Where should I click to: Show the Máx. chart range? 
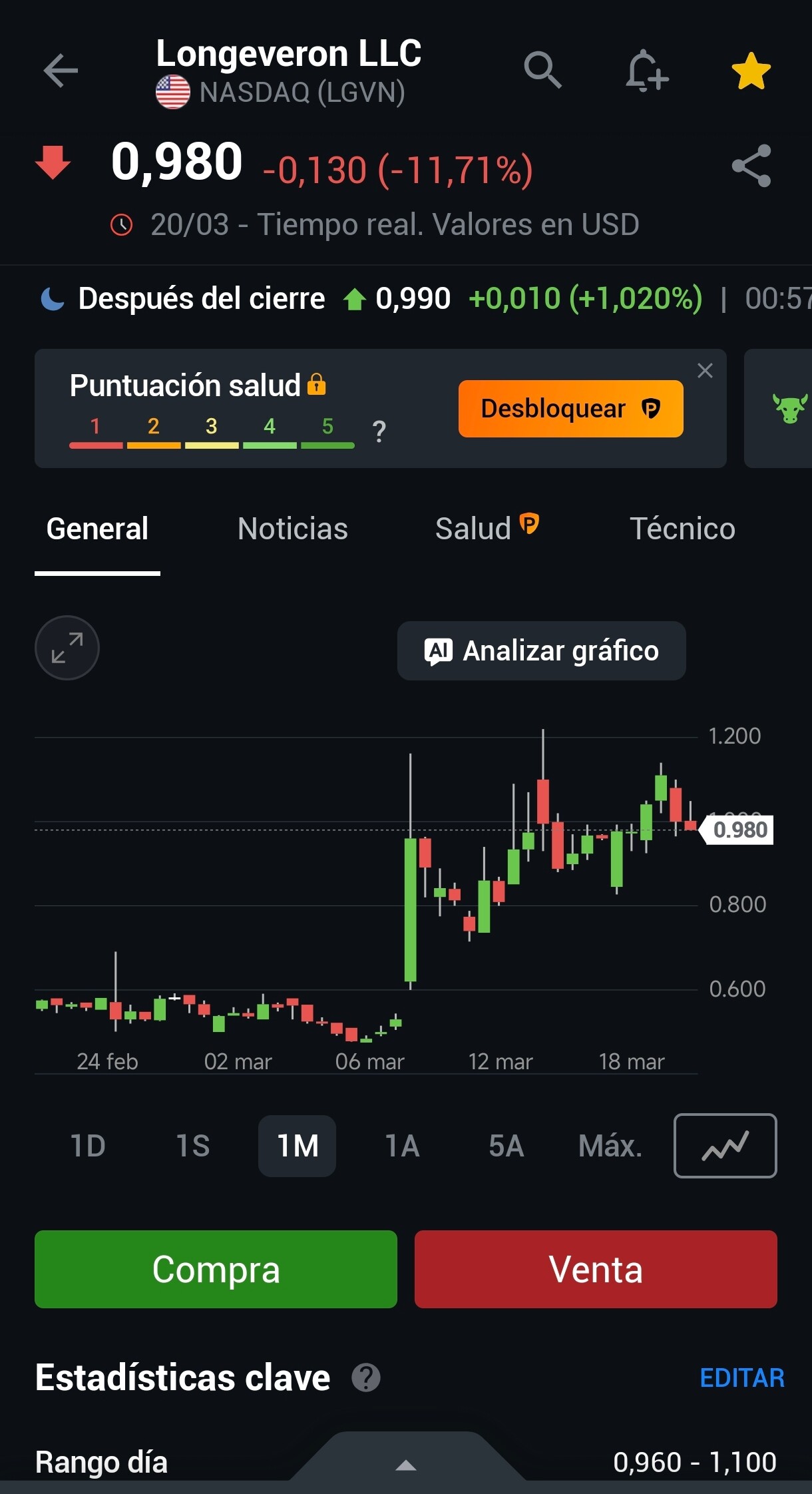click(x=610, y=1146)
